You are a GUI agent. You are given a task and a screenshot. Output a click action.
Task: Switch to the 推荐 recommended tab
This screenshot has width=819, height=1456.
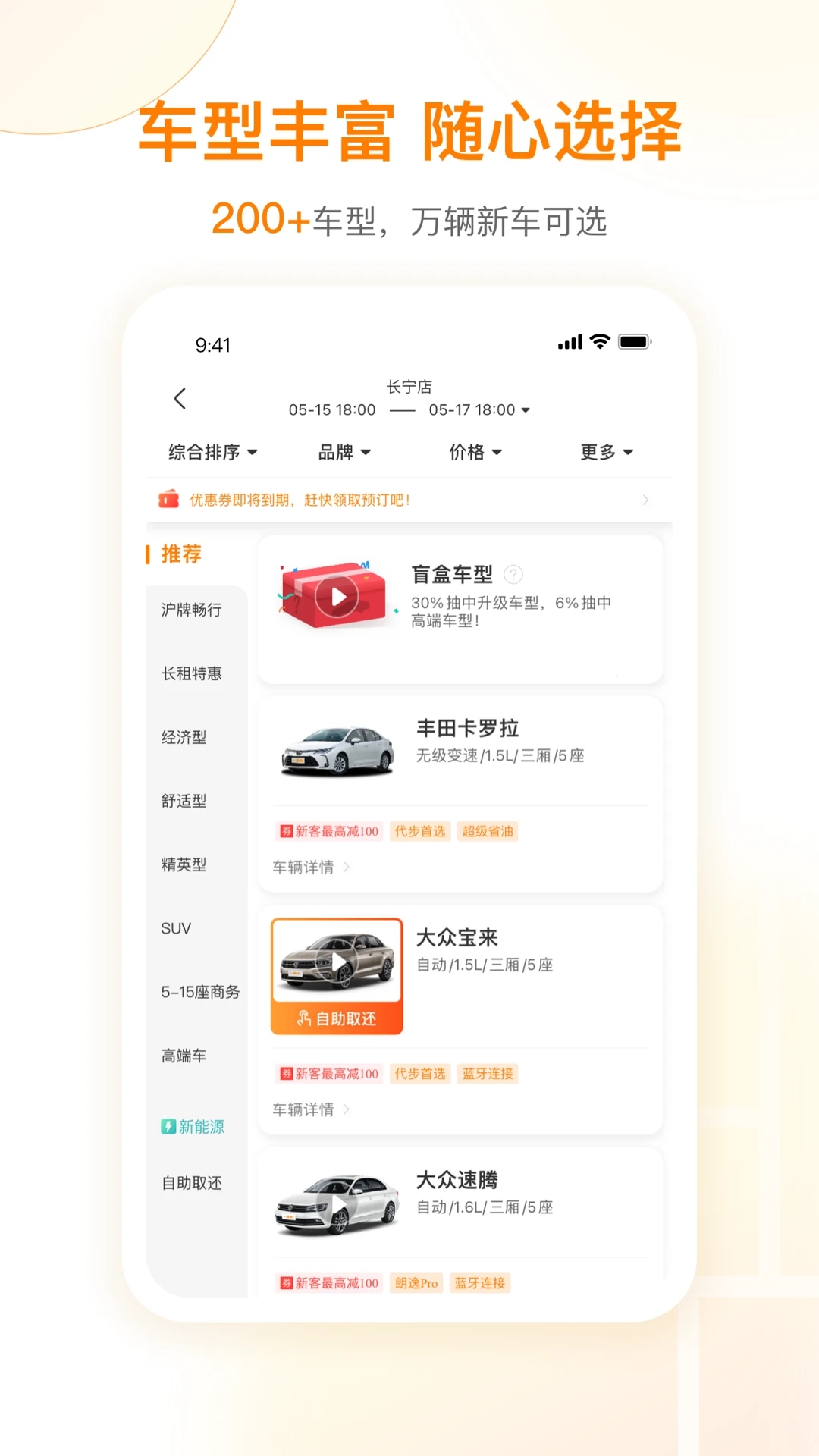pos(181,554)
